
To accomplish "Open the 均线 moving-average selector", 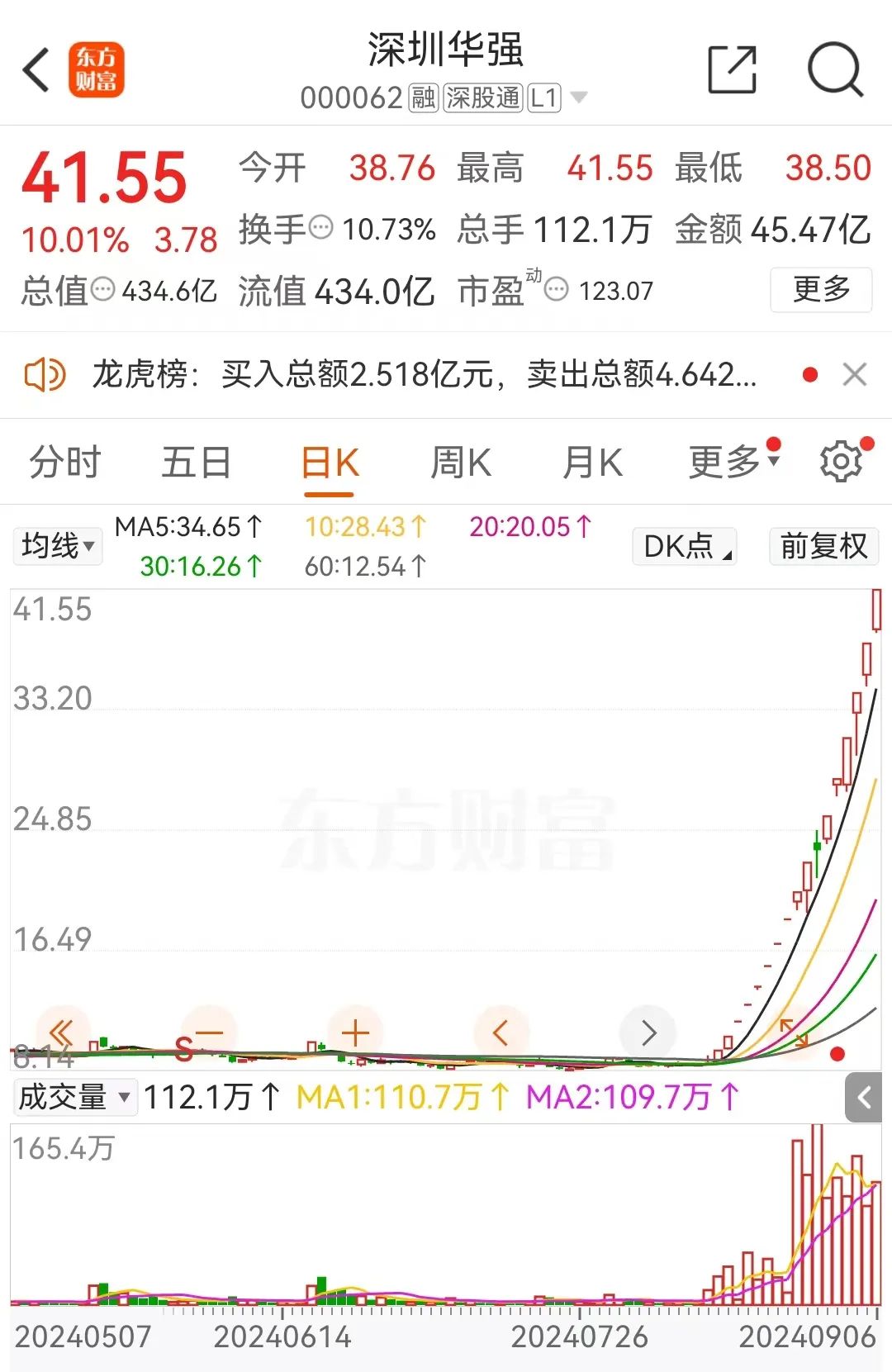I will point(56,546).
